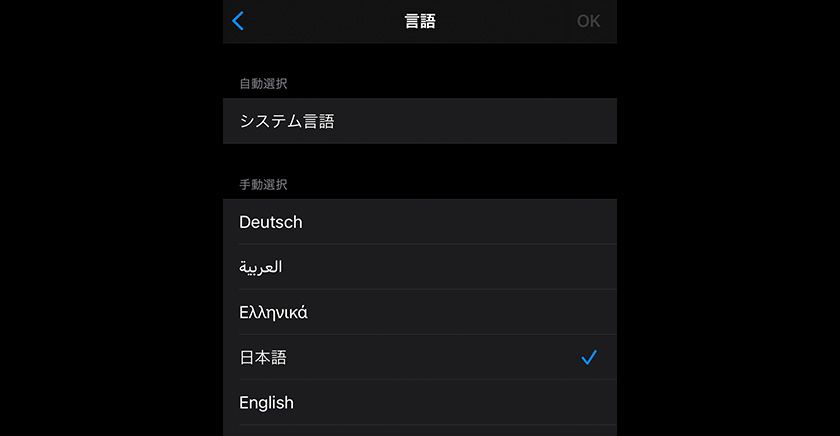Image resolution: width=840 pixels, height=436 pixels.
Task: Confirm with the OK button
Action: (x=588, y=21)
